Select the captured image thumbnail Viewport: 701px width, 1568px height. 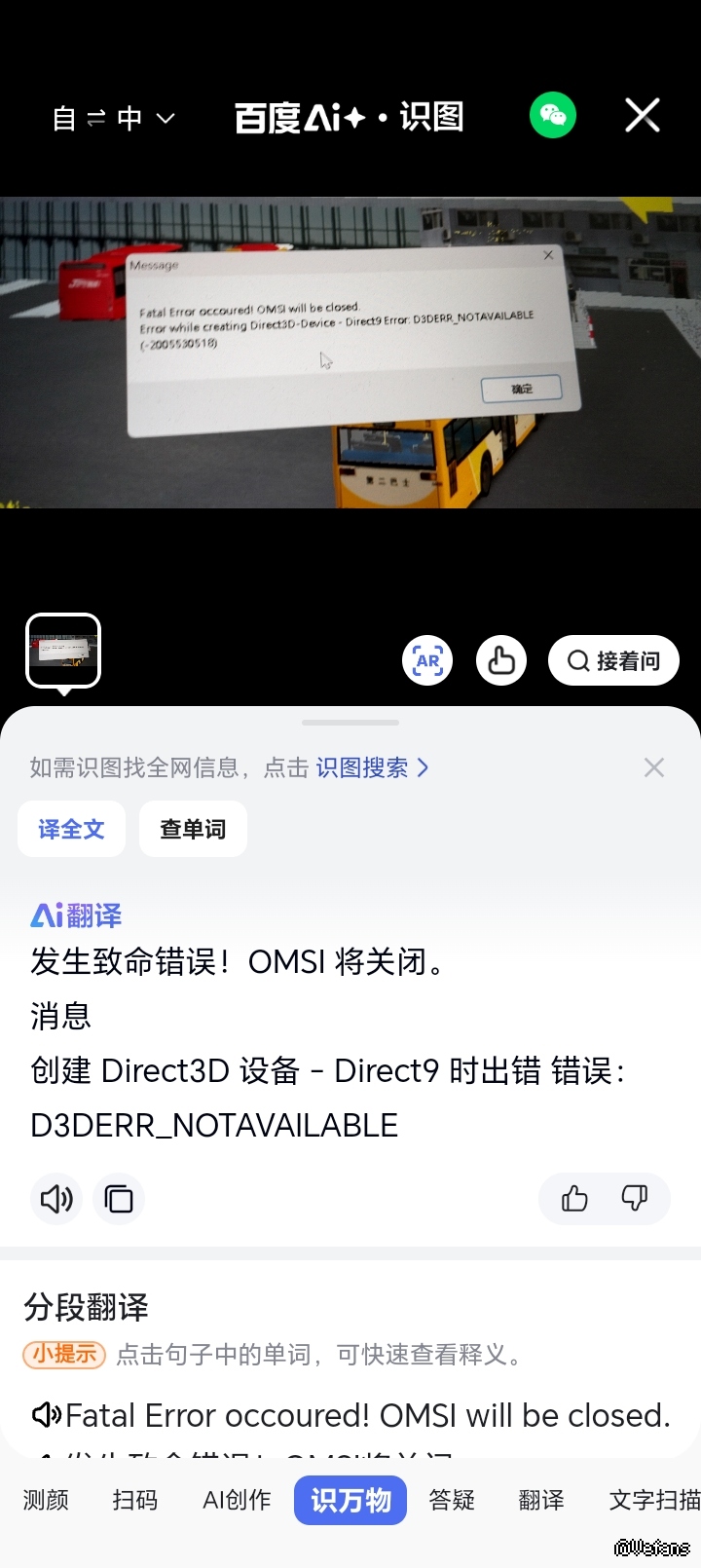point(63,651)
